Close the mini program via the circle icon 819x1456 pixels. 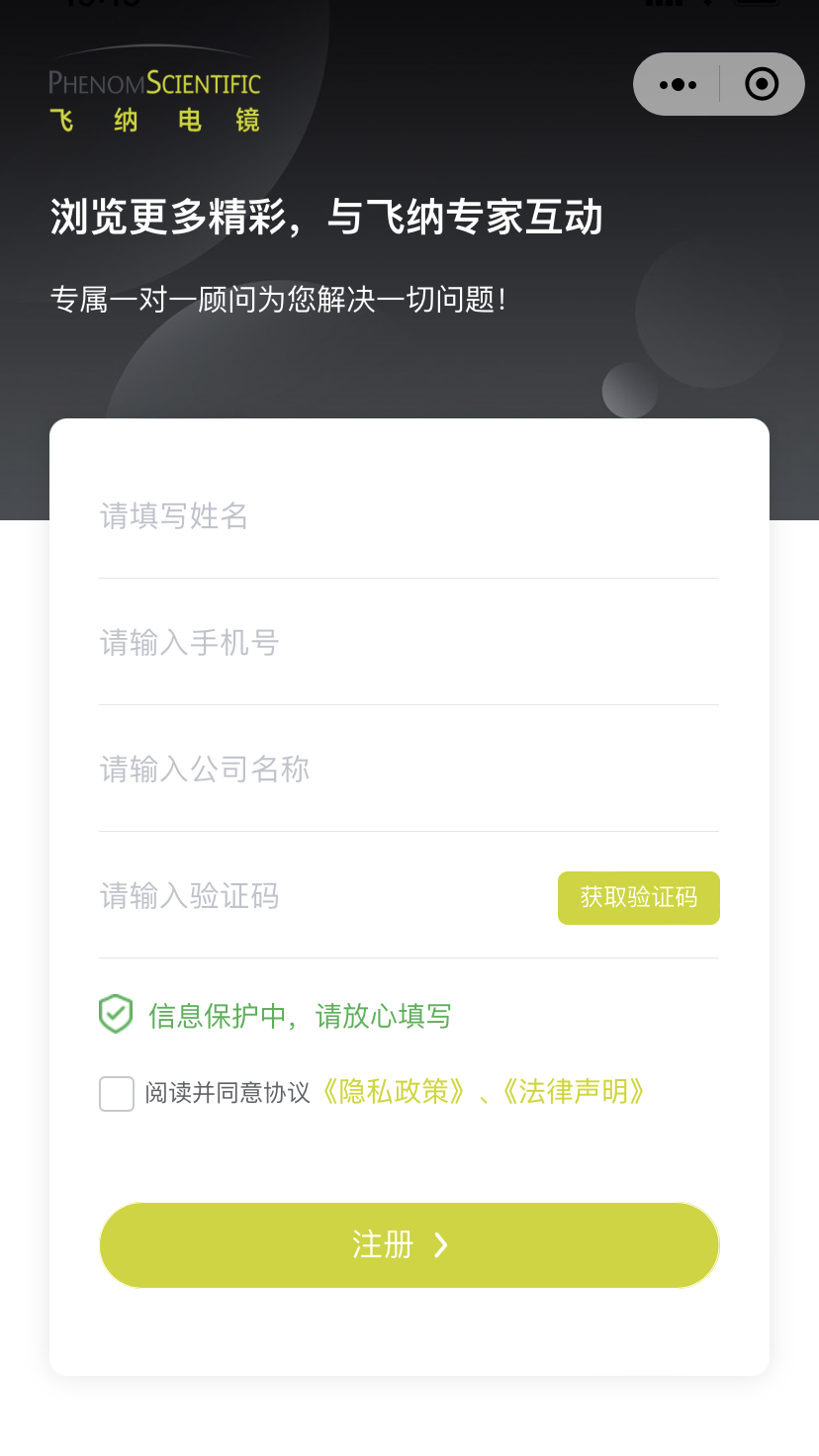tap(762, 84)
